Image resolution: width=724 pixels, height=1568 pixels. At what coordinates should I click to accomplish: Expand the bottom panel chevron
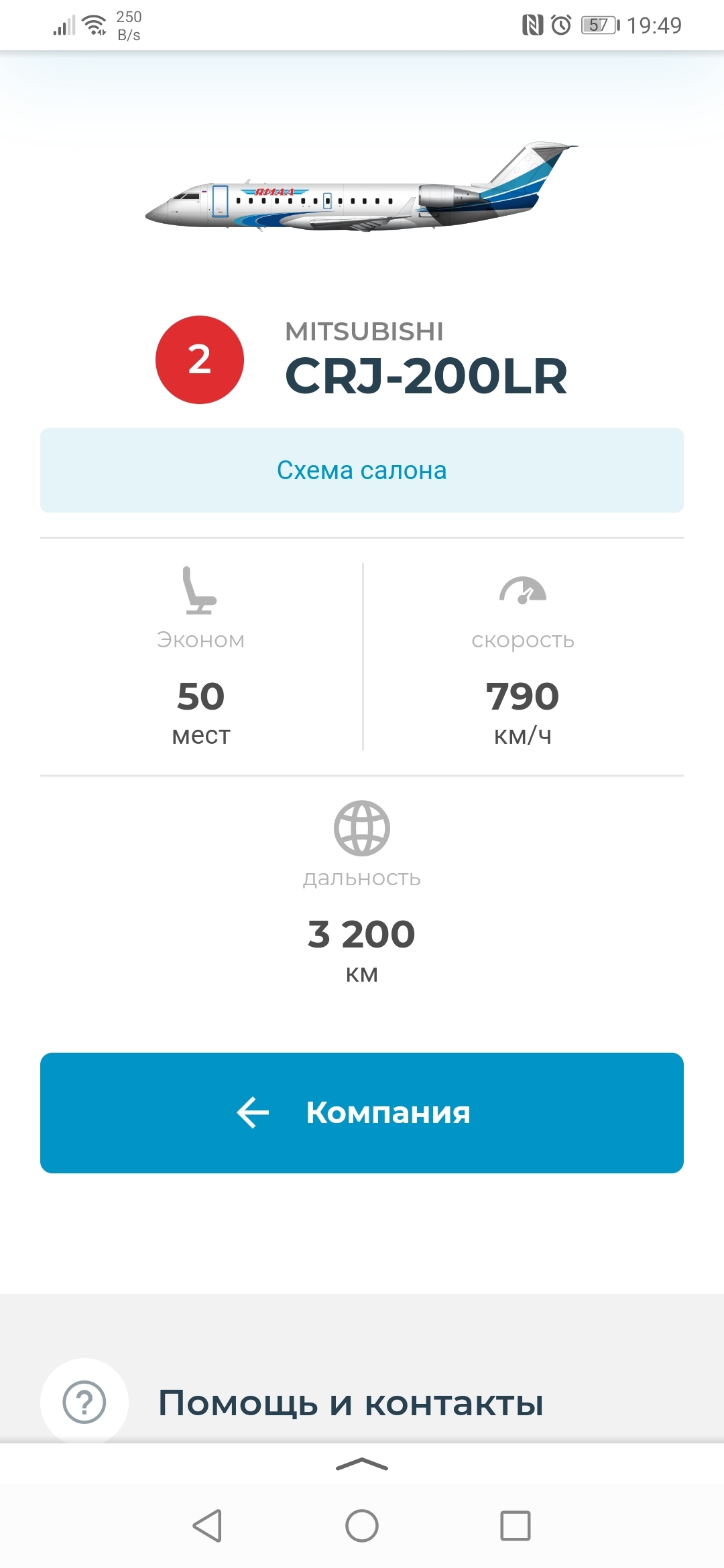point(362,1465)
